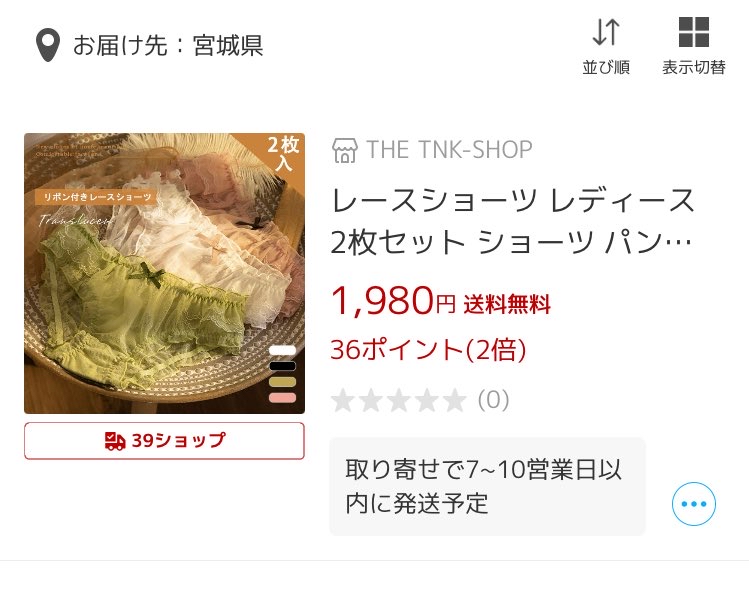Open the 並び順 sort options

tap(606, 46)
